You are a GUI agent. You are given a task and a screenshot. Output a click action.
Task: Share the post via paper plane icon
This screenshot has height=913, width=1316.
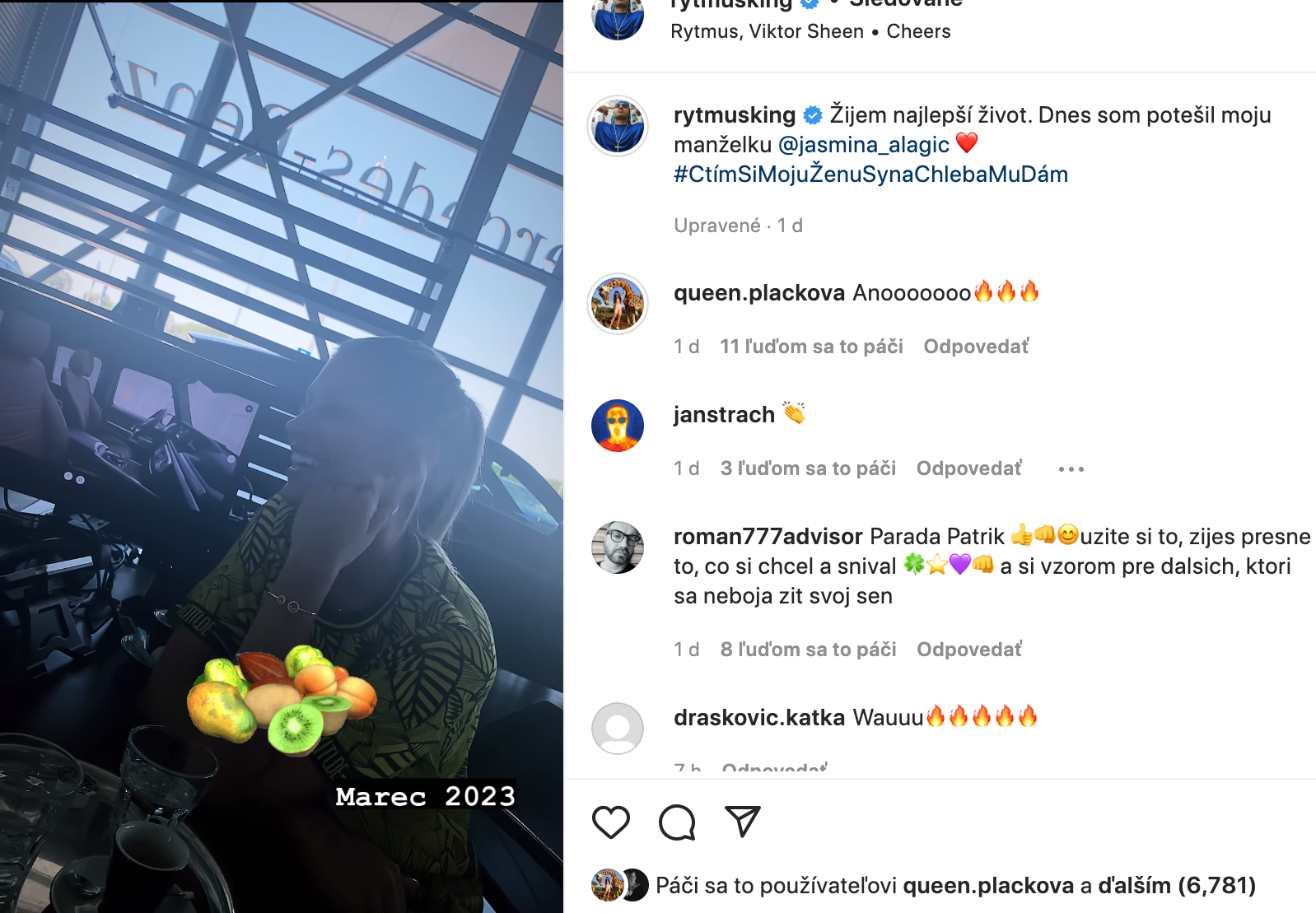(742, 821)
